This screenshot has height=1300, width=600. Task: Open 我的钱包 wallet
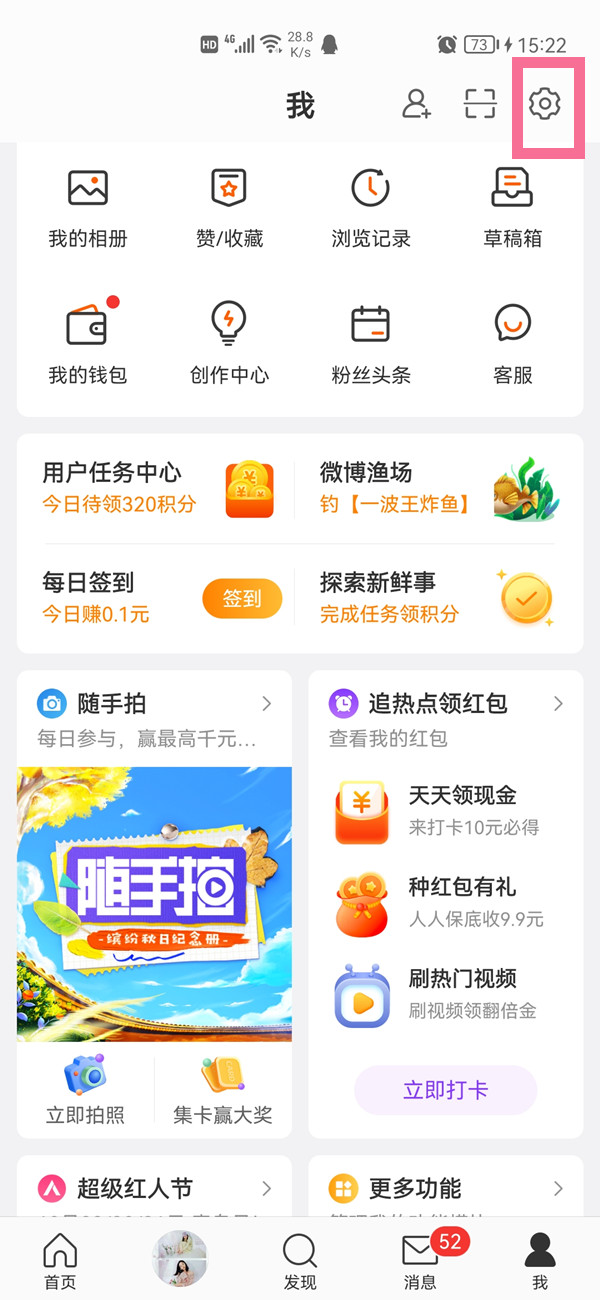tap(88, 343)
